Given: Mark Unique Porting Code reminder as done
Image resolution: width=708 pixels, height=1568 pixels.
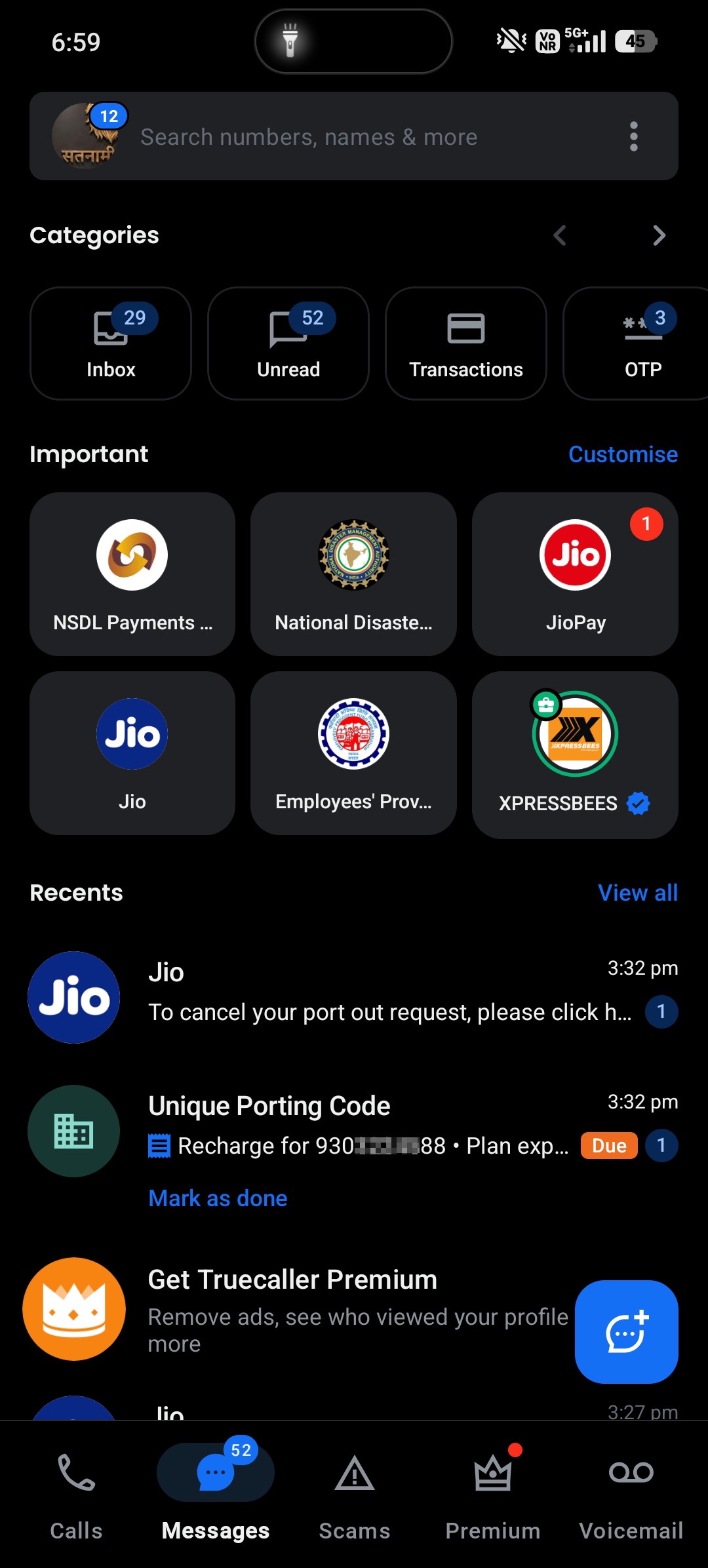Looking at the screenshot, I should [x=218, y=1198].
